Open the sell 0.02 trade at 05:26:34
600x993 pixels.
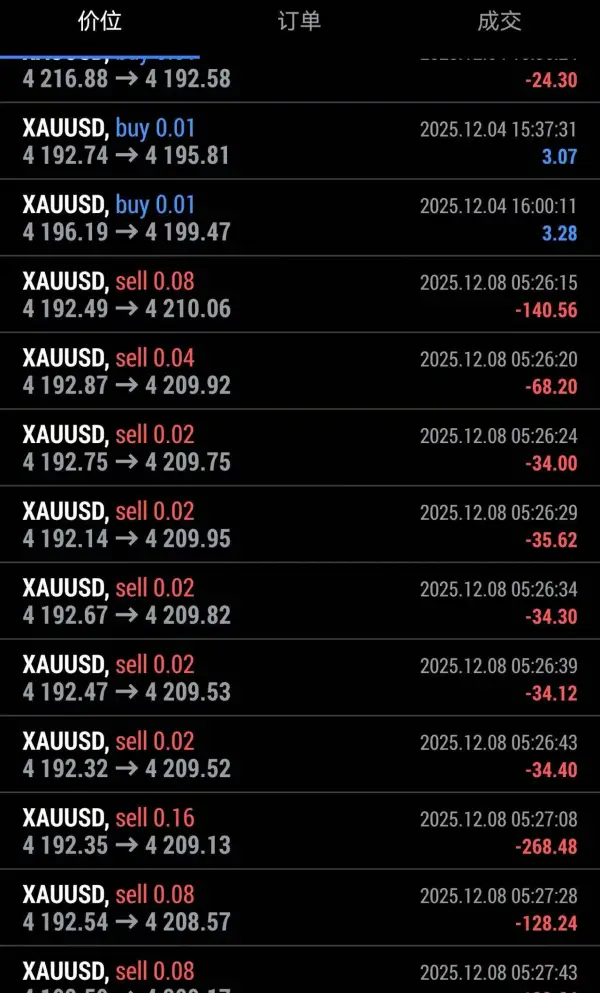(300, 601)
